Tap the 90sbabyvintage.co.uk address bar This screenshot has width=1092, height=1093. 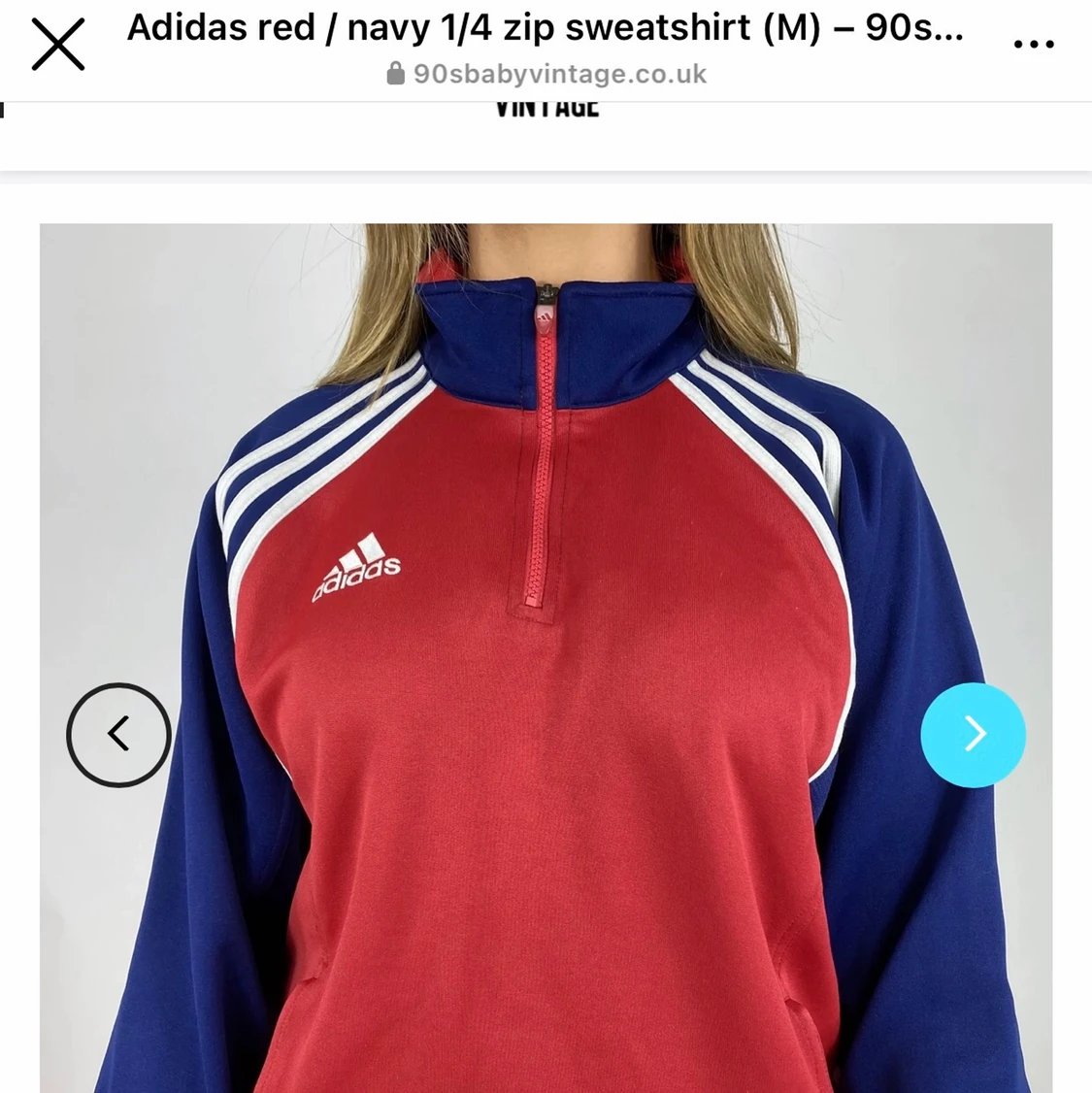[546, 74]
